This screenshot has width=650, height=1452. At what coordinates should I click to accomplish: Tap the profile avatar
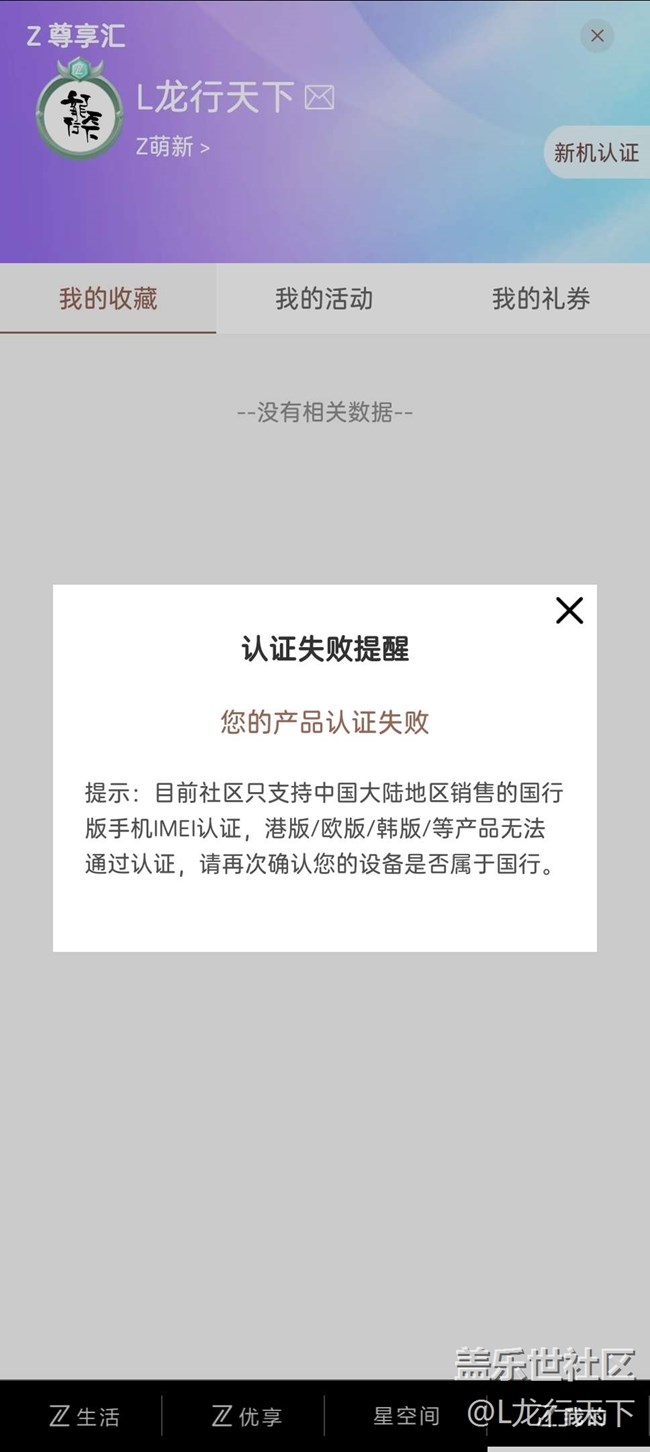[80, 118]
